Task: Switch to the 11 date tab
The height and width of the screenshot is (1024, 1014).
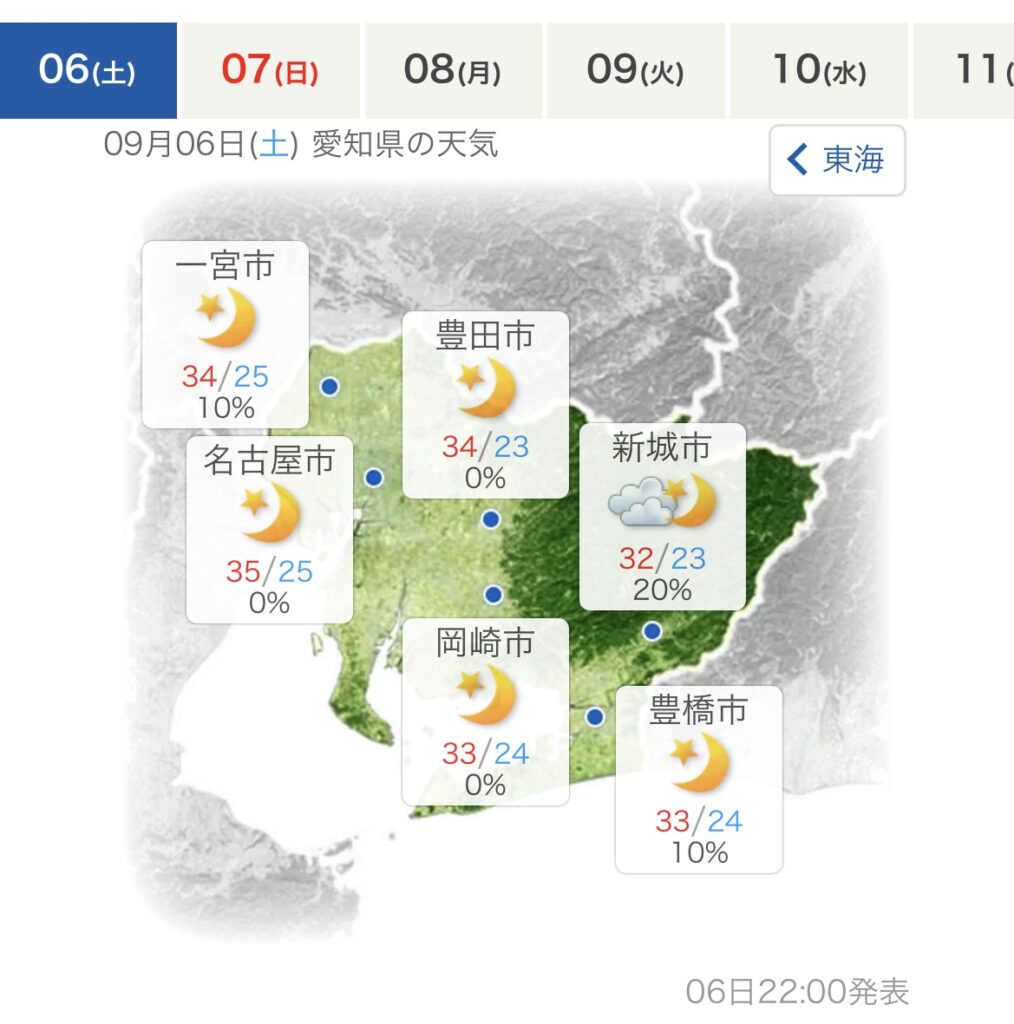Action: (x=970, y=71)
